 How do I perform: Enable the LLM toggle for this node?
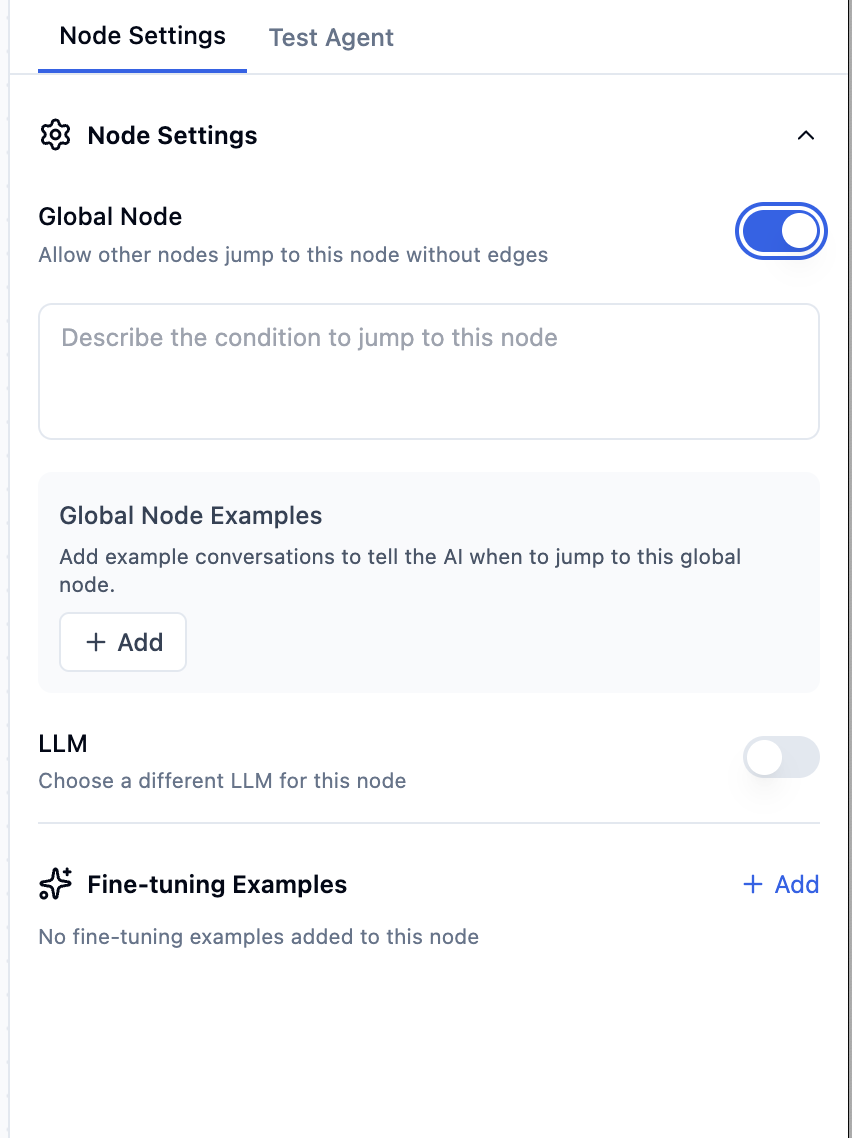click(x=781, y=757)
